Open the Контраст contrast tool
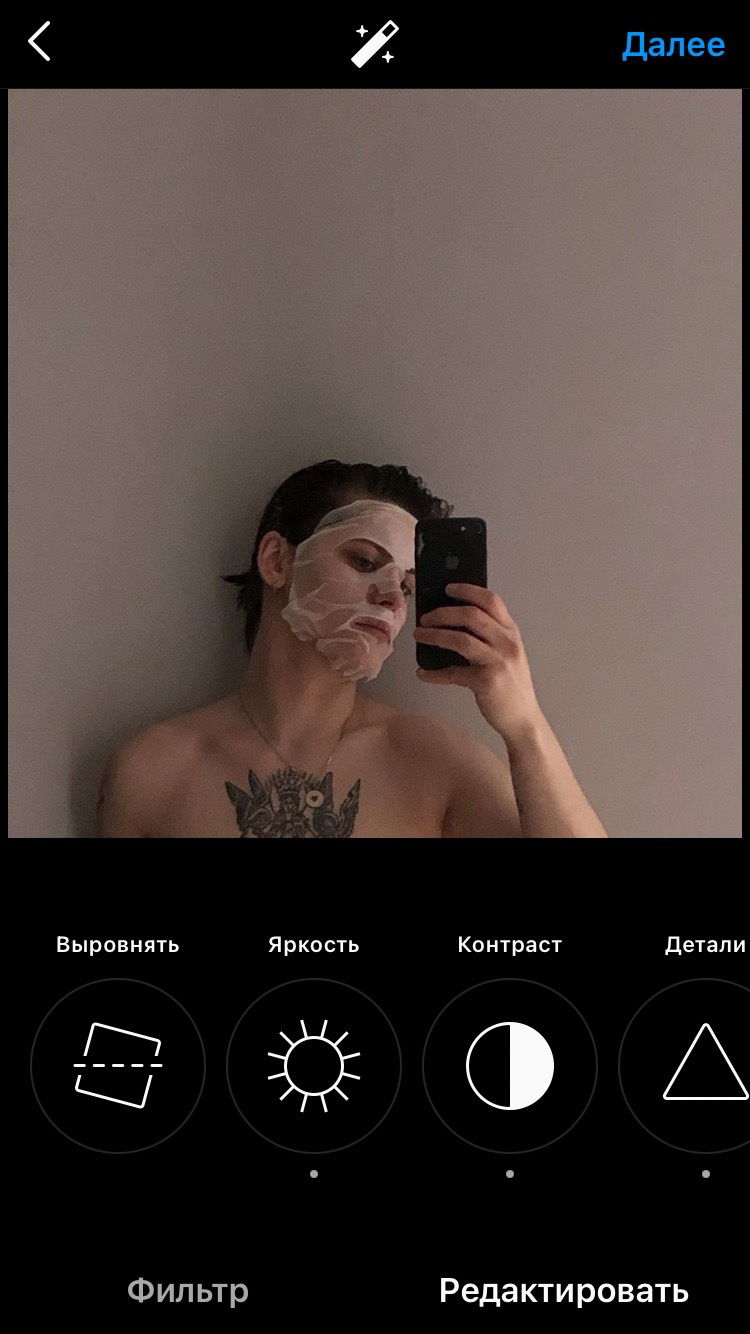Viewport: 750px width, 1334px height. [x=510, y=1066]
